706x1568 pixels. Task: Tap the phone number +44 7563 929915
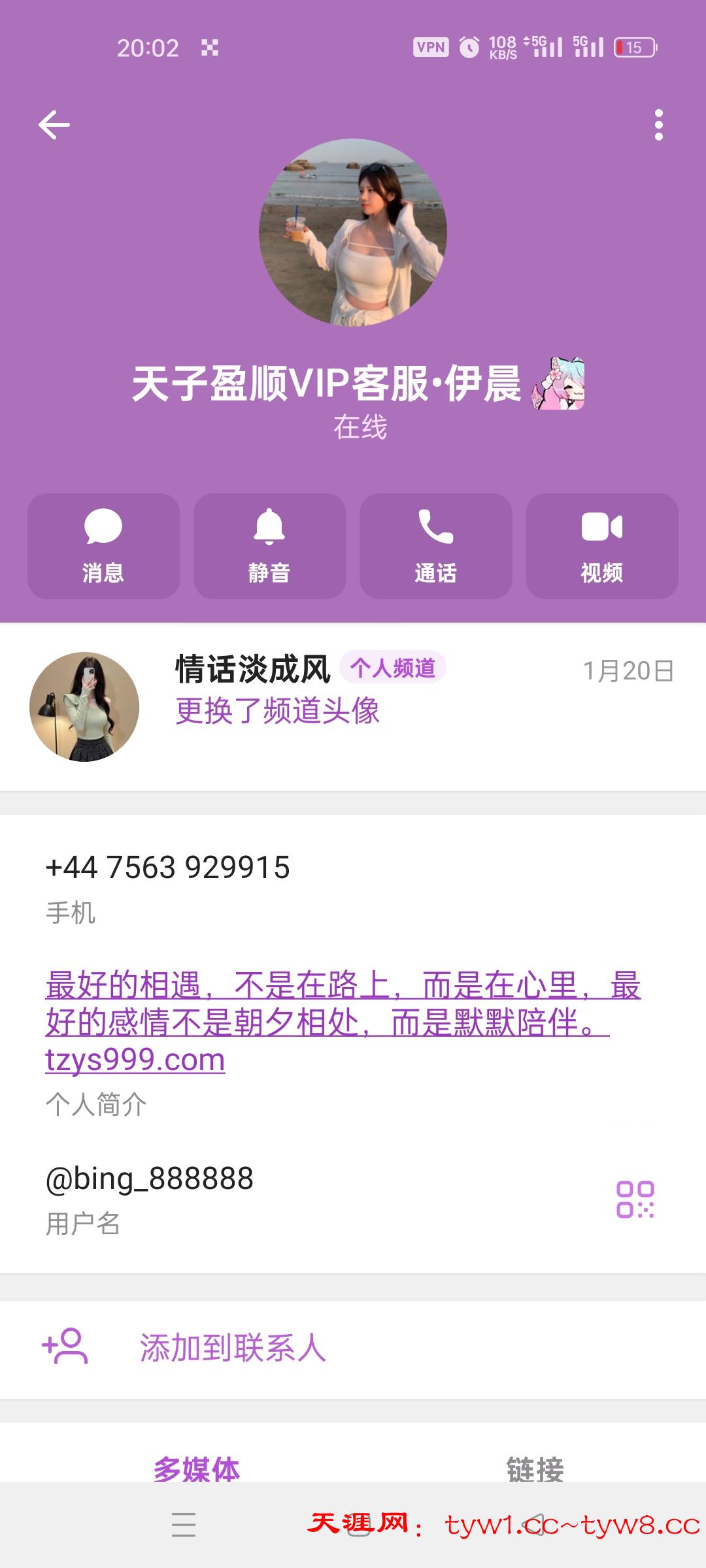click(x=167, y=868)
